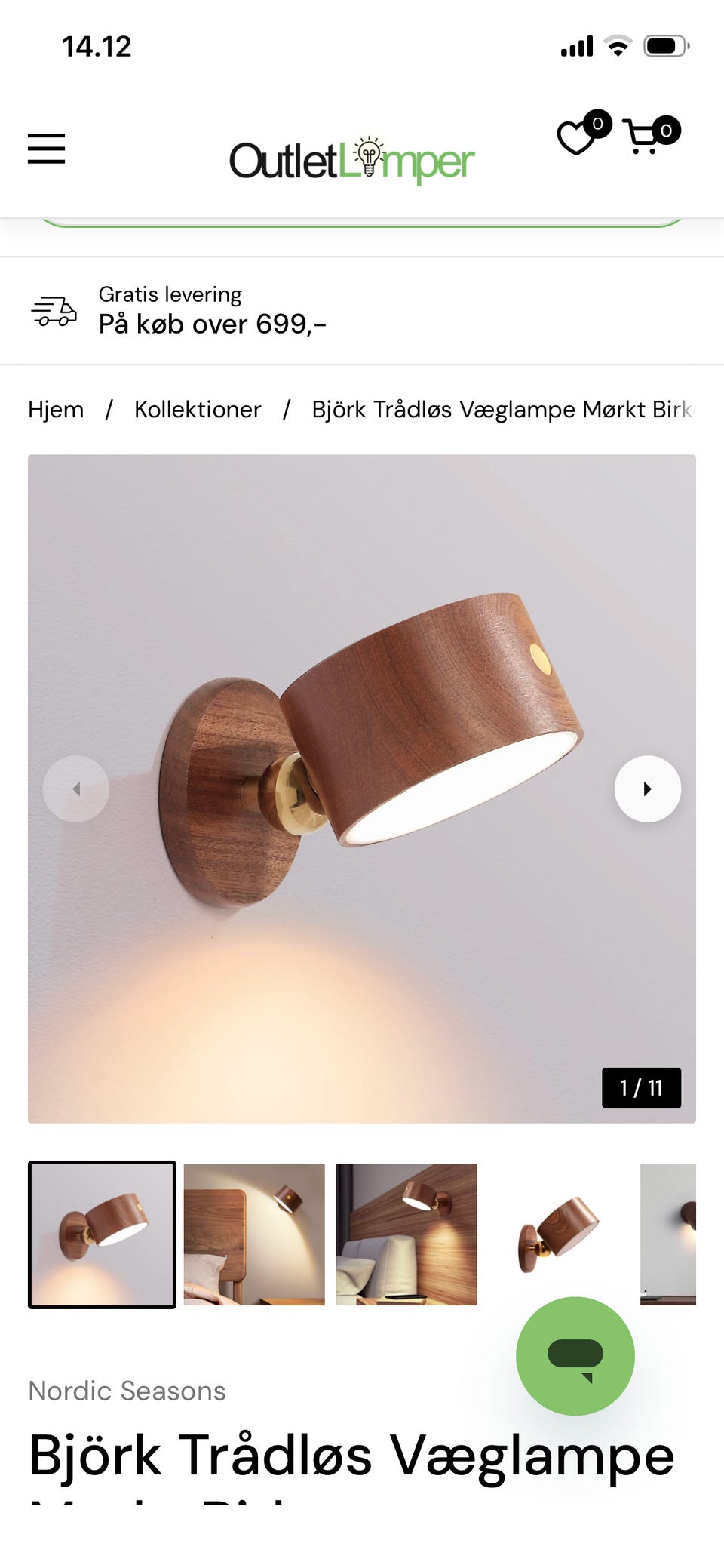Show the next product image

point(647,789)
